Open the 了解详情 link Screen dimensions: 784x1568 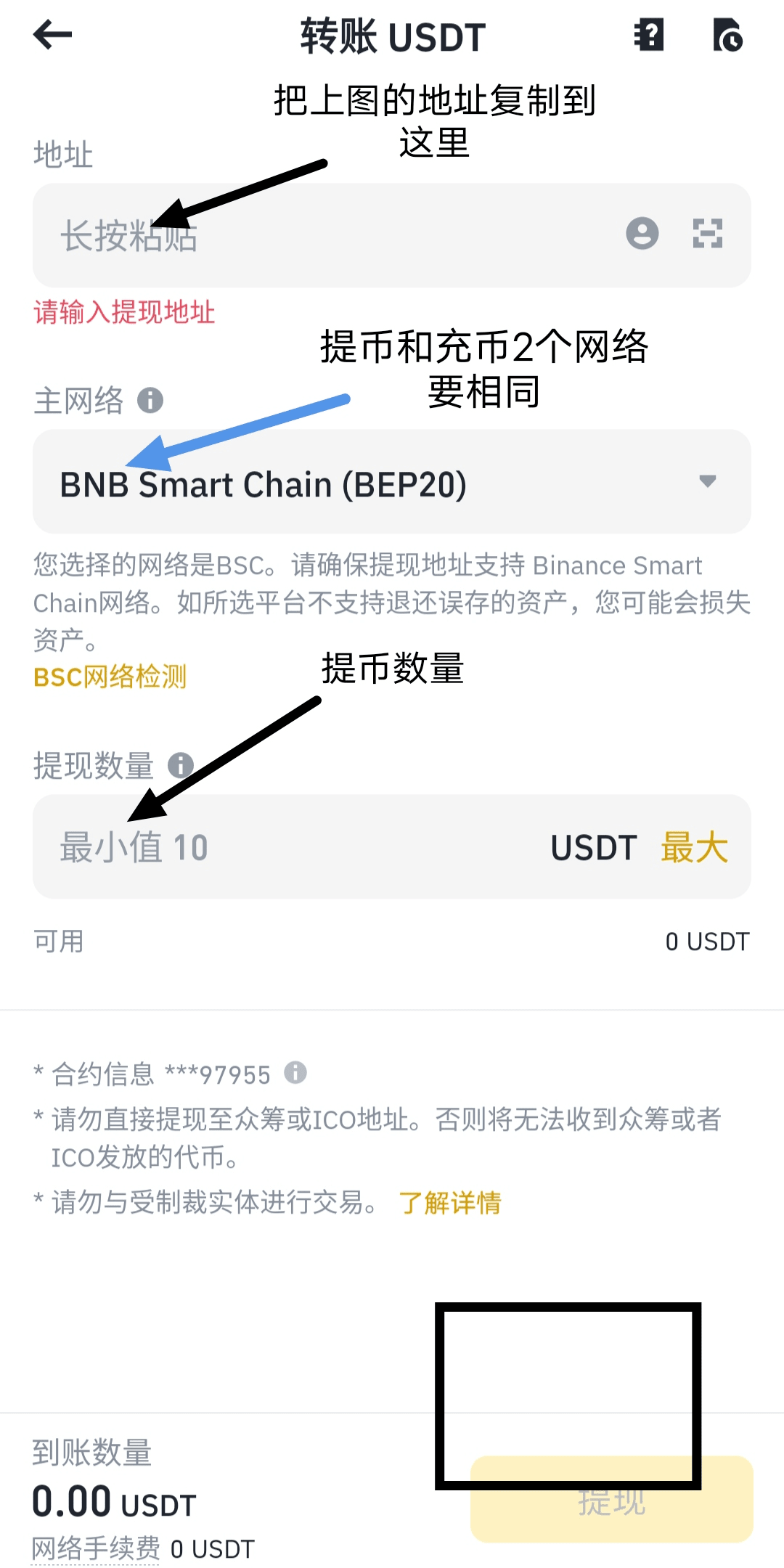pos(450,1202)
